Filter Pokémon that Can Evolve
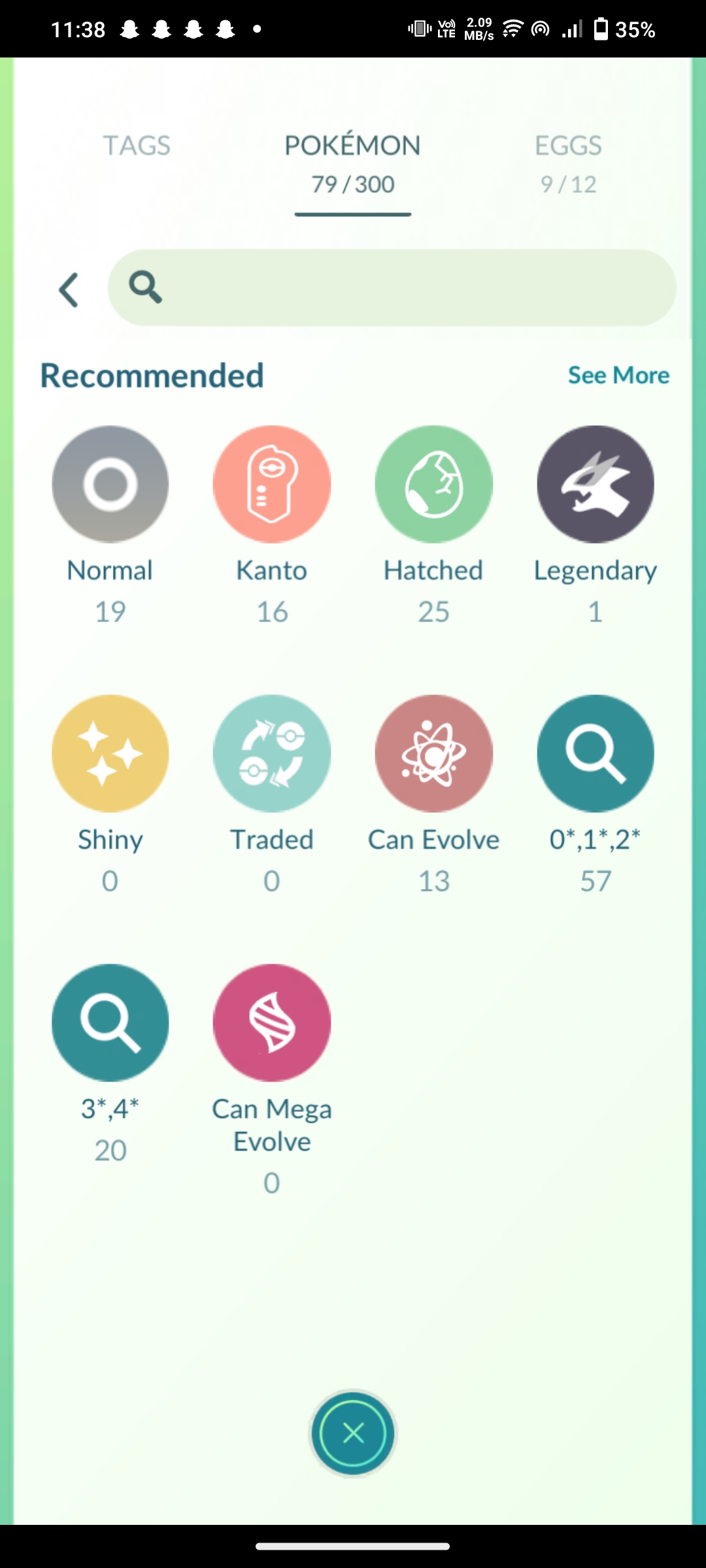 (x=433, y=754)
